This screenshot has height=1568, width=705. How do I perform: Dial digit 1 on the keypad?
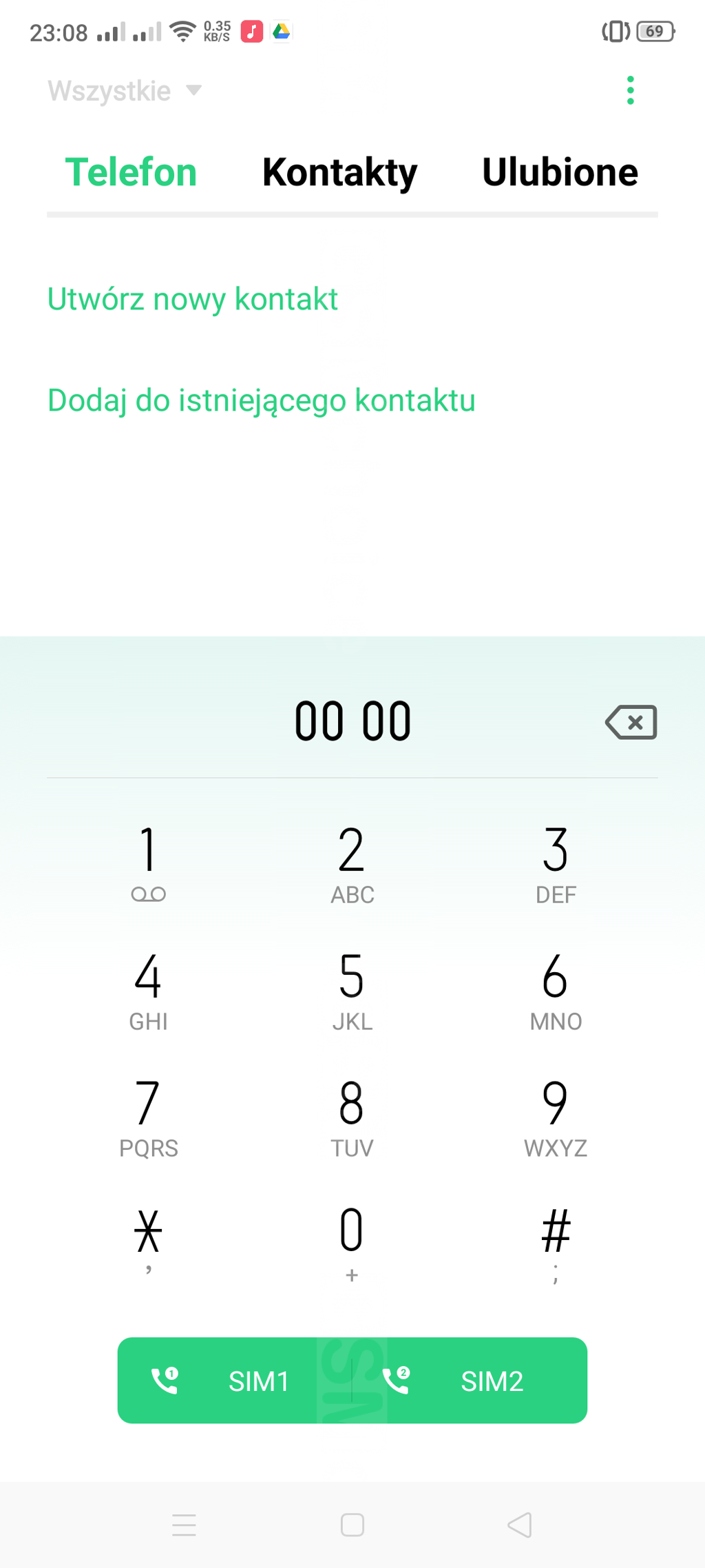click(148, 863)
